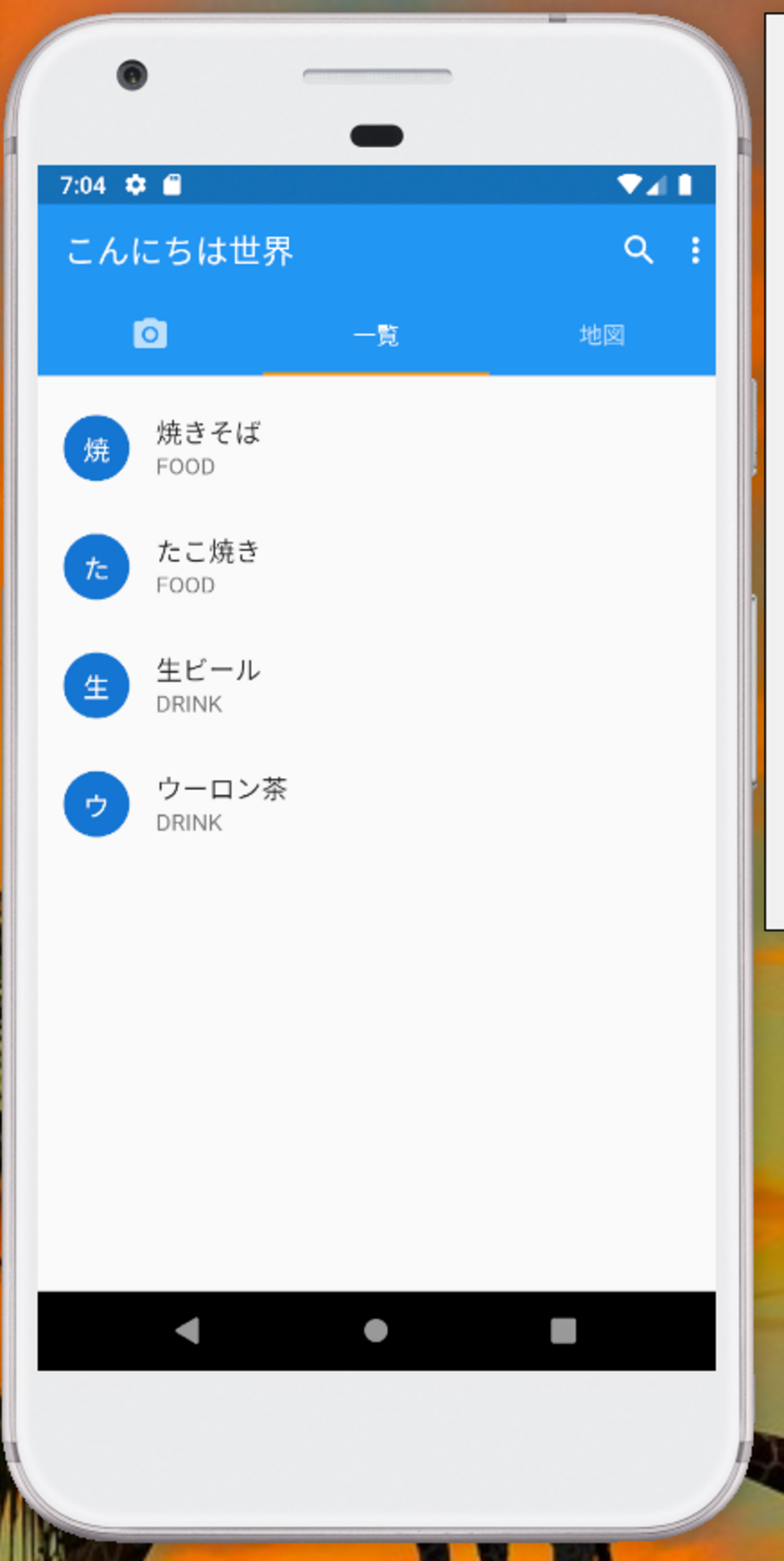Go back with the system back button
The image size is (784, 1561).
point(187,1331)
